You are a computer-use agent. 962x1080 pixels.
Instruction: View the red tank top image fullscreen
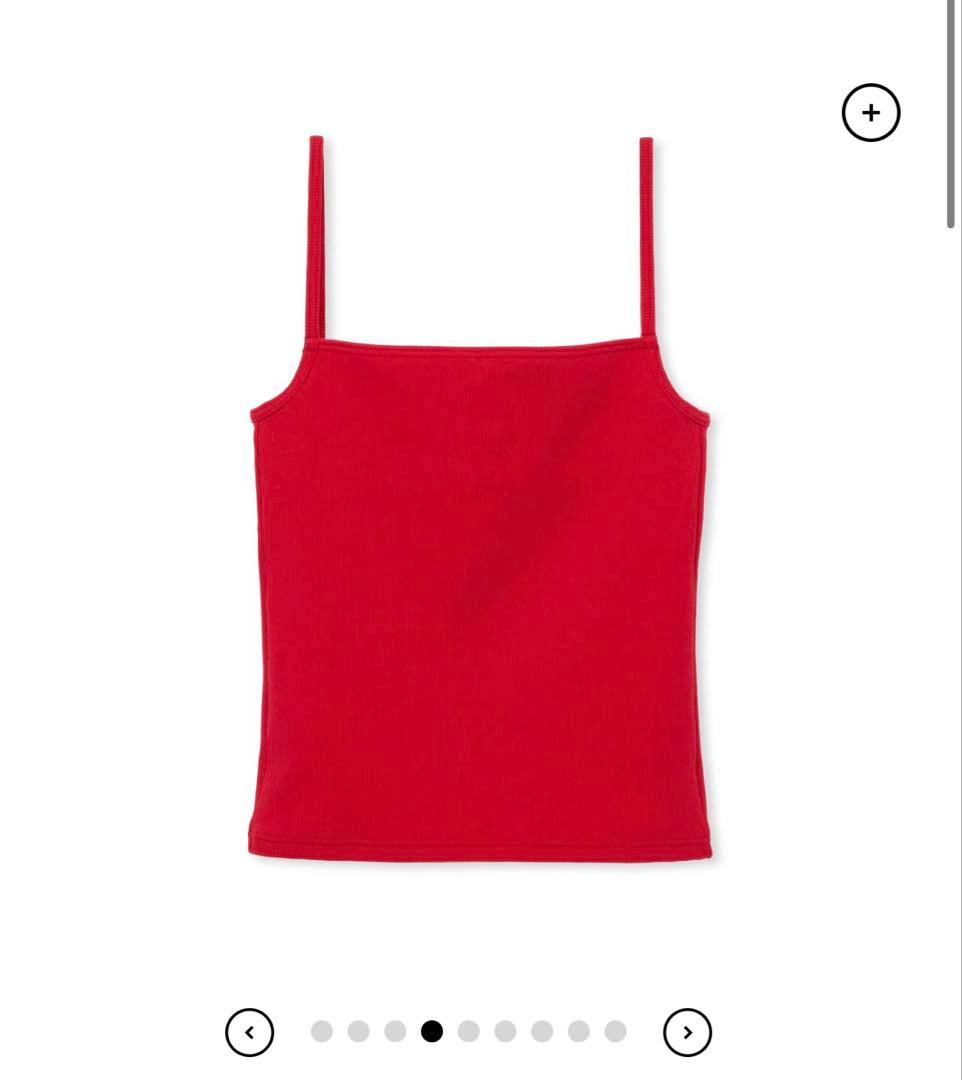point(871,113)
